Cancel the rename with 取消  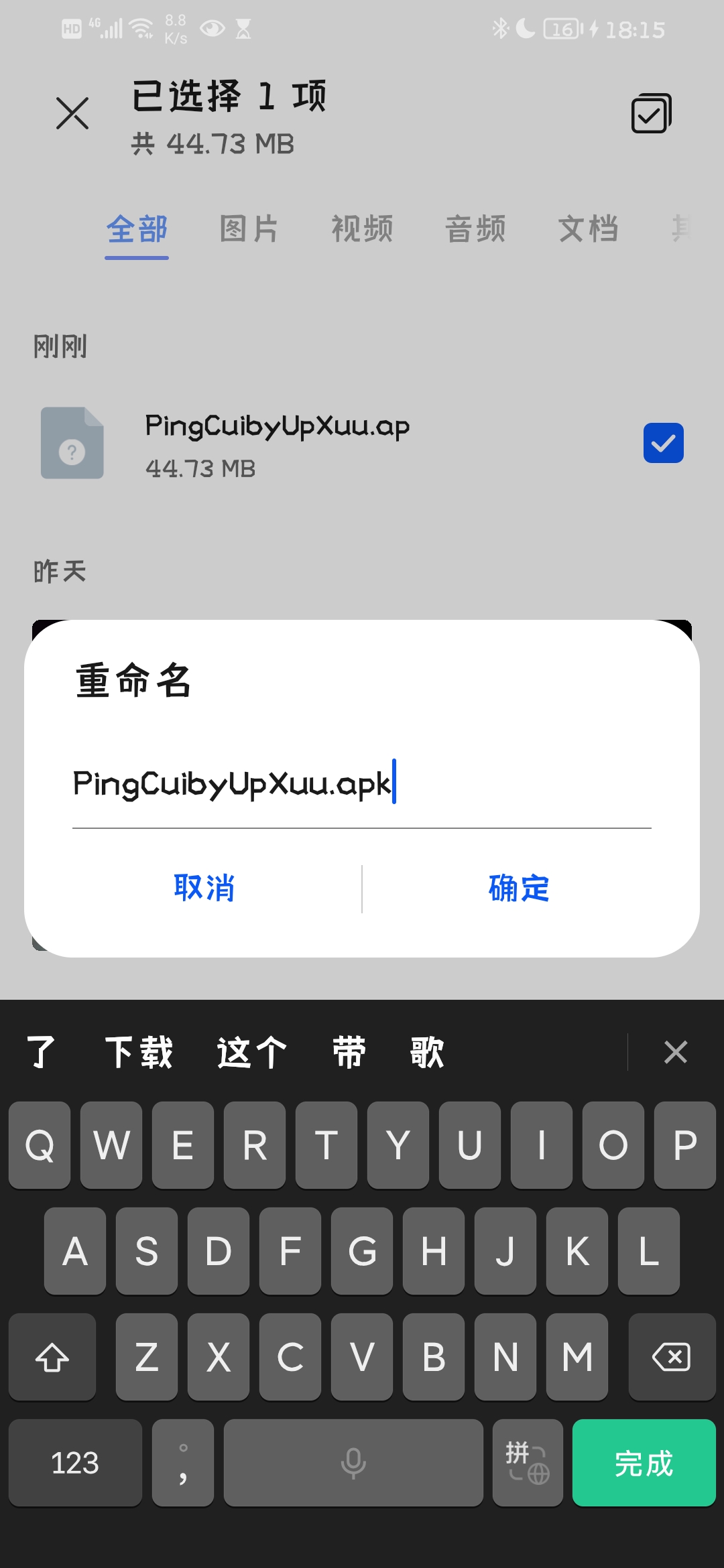pyautogui.click(x=204, y=889)
